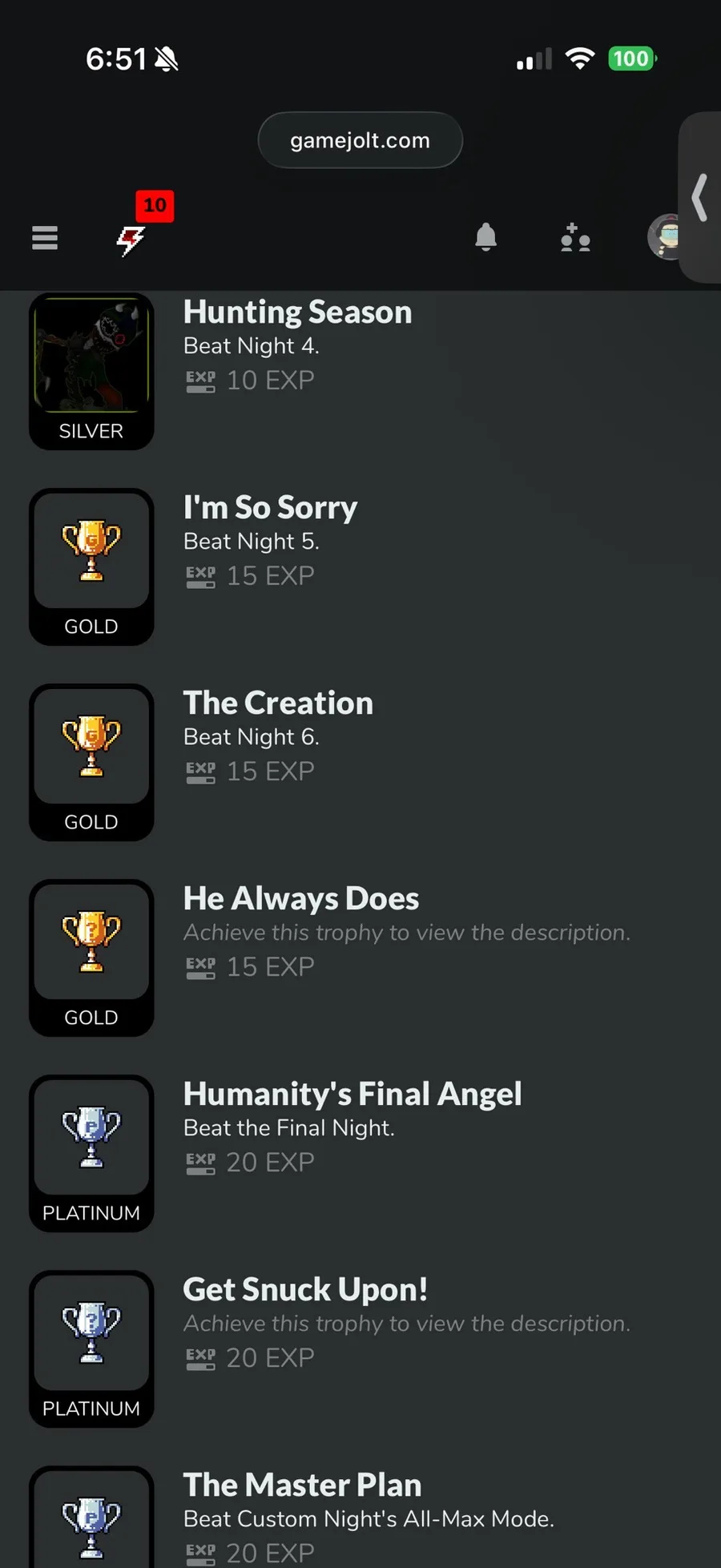721x1568 pixels.
Task: View The Creation gold trophy
Action: [x=91, y=747]
